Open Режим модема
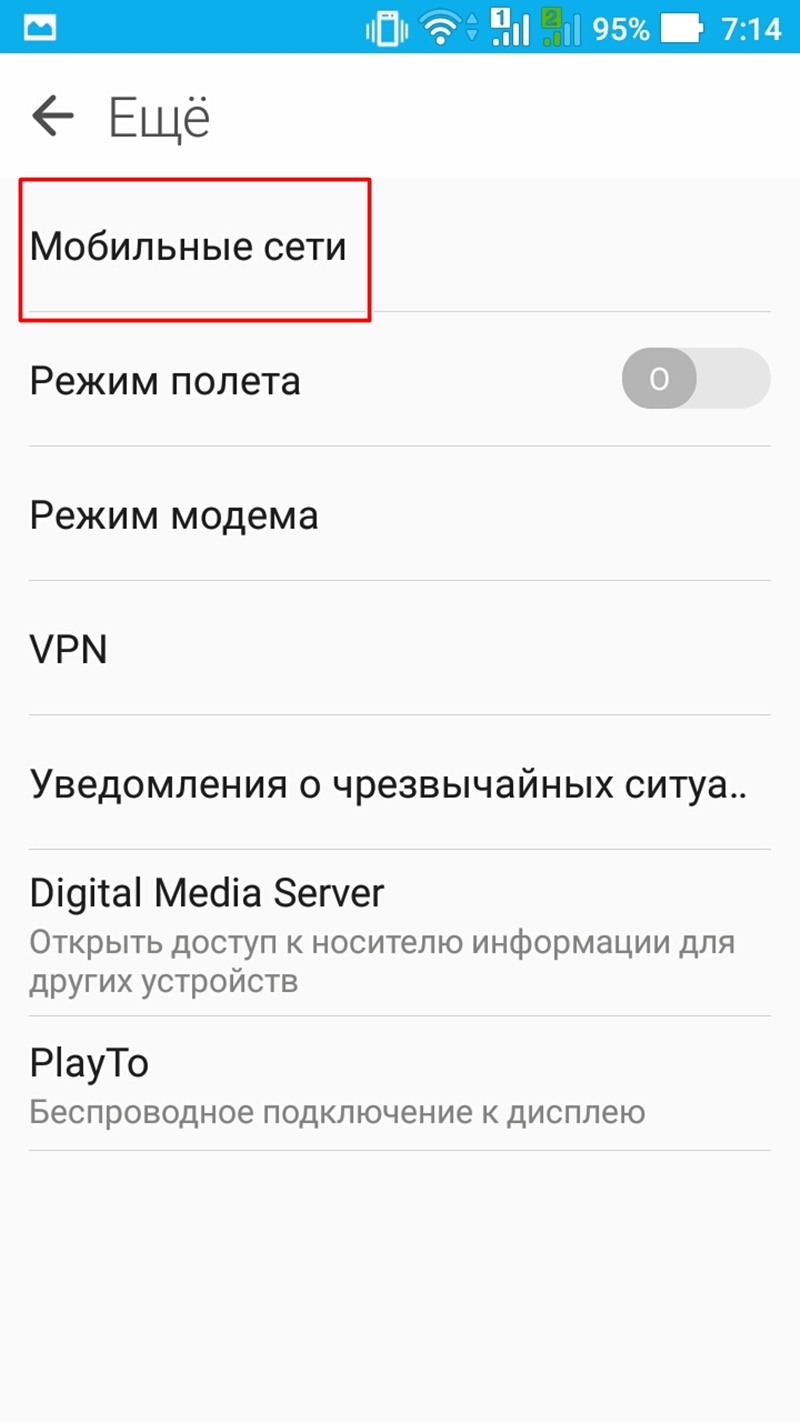 tap(400, 514)
